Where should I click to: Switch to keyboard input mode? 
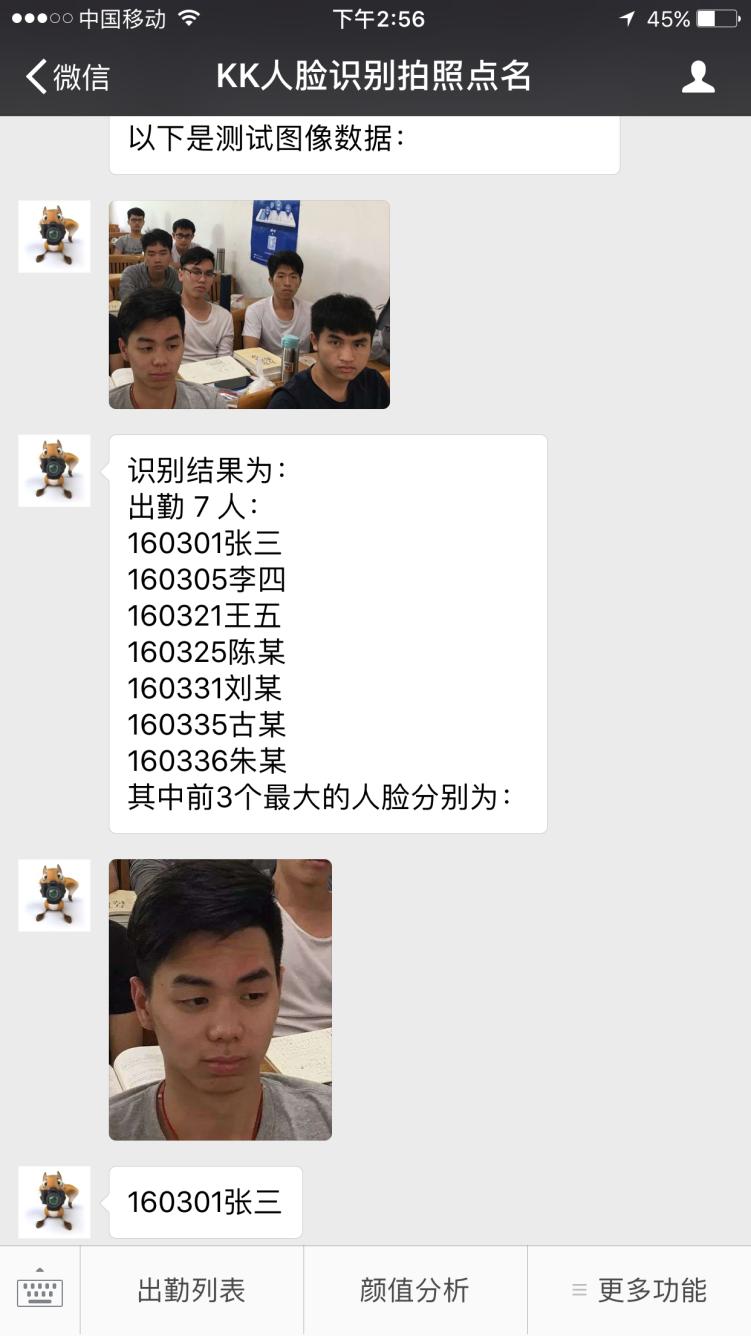click(x=40, y=1290)
